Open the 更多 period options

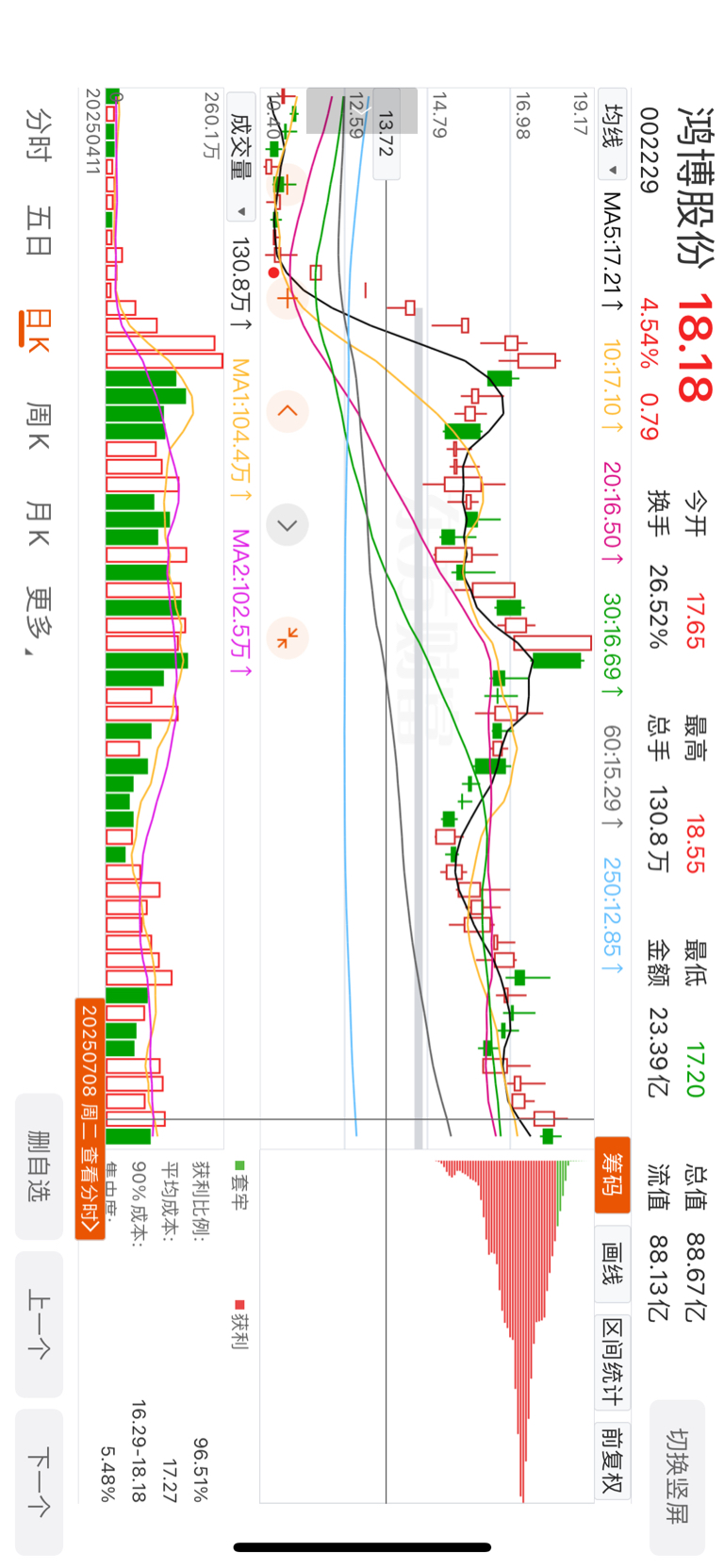tap(39, 620)
